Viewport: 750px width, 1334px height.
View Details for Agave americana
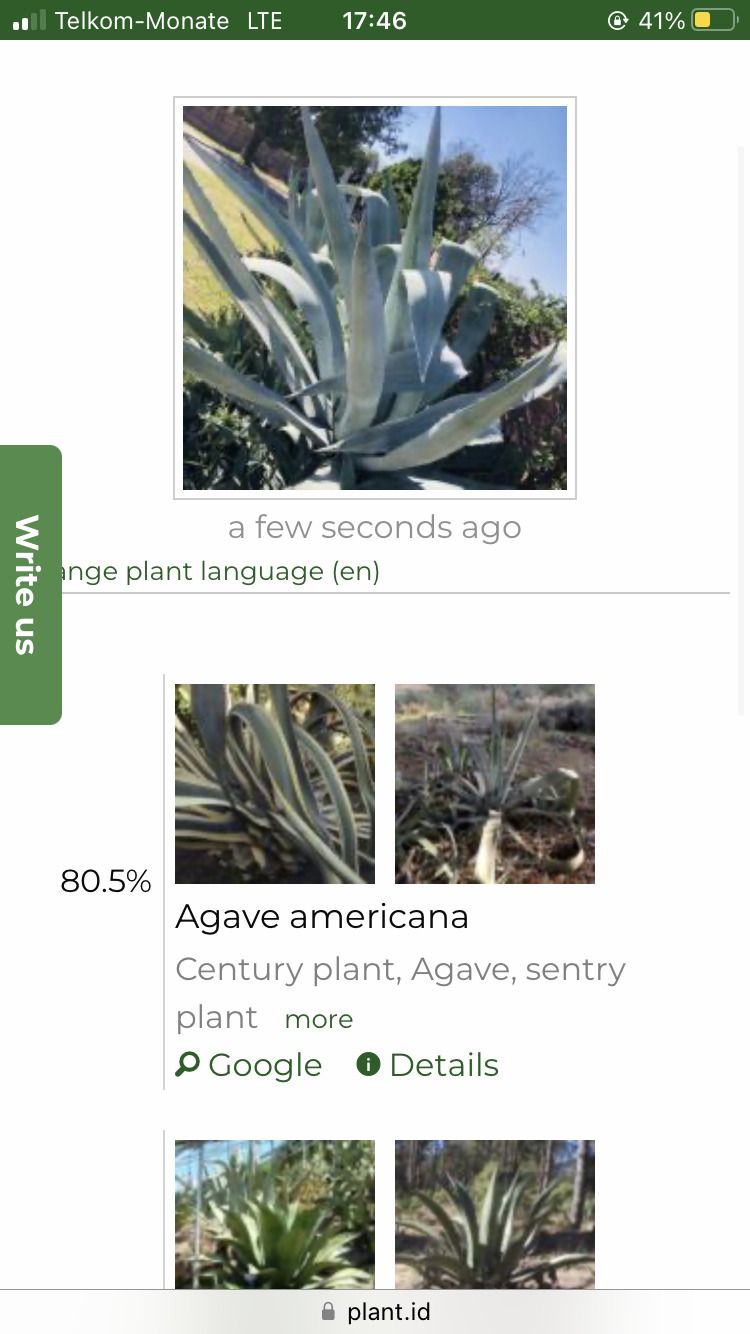pos(442,1064)
